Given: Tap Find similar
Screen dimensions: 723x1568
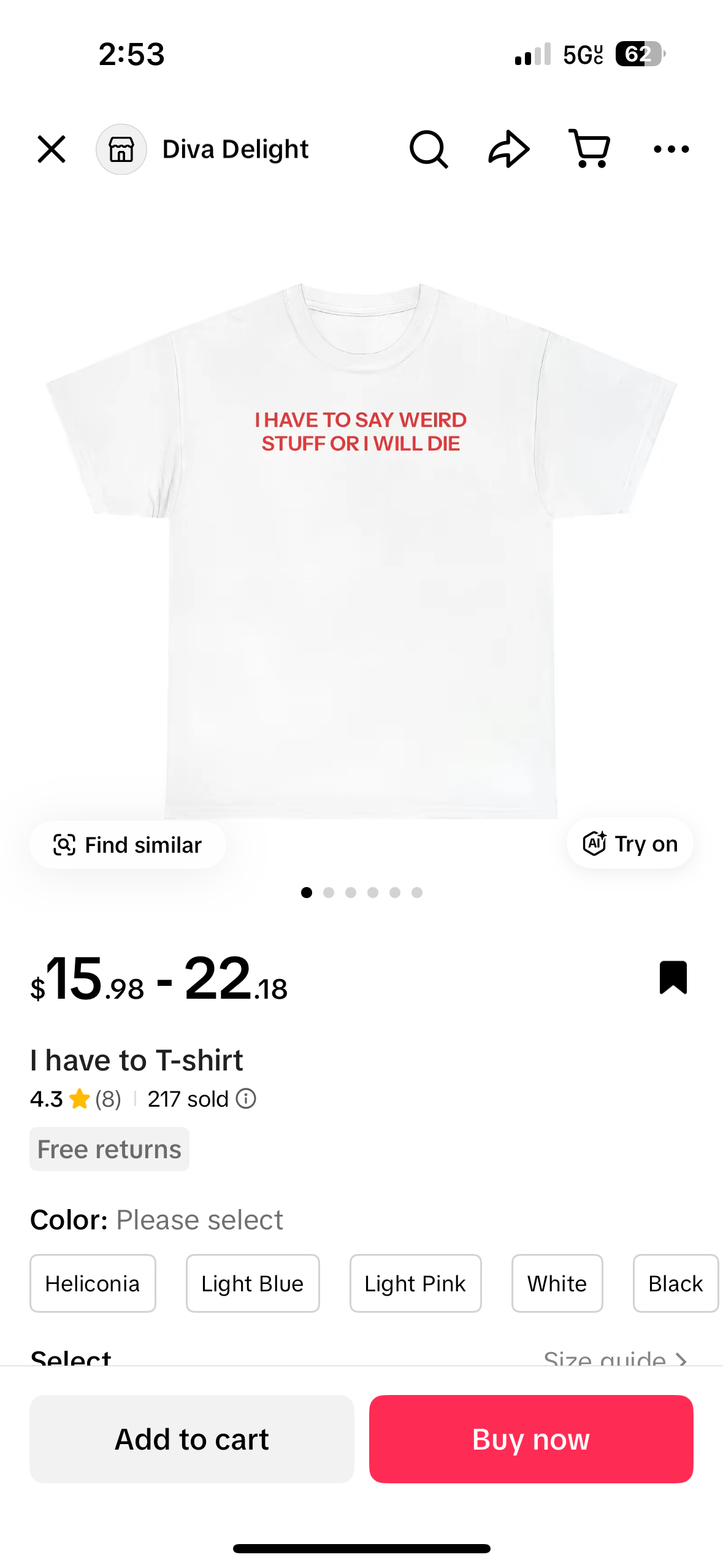Looking at the screenshot, I should [128, 845].
